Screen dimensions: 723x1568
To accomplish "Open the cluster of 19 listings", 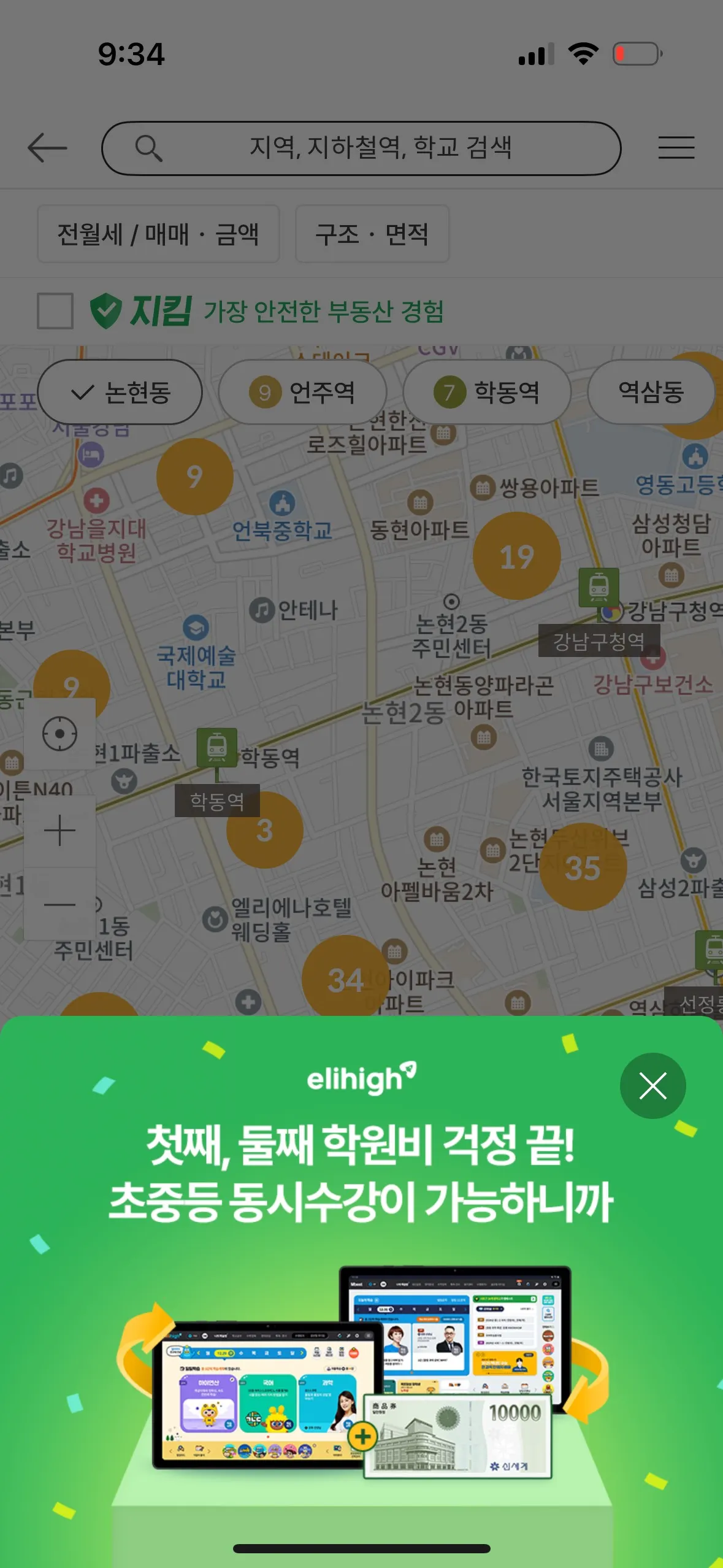I will tap(516, 556).
